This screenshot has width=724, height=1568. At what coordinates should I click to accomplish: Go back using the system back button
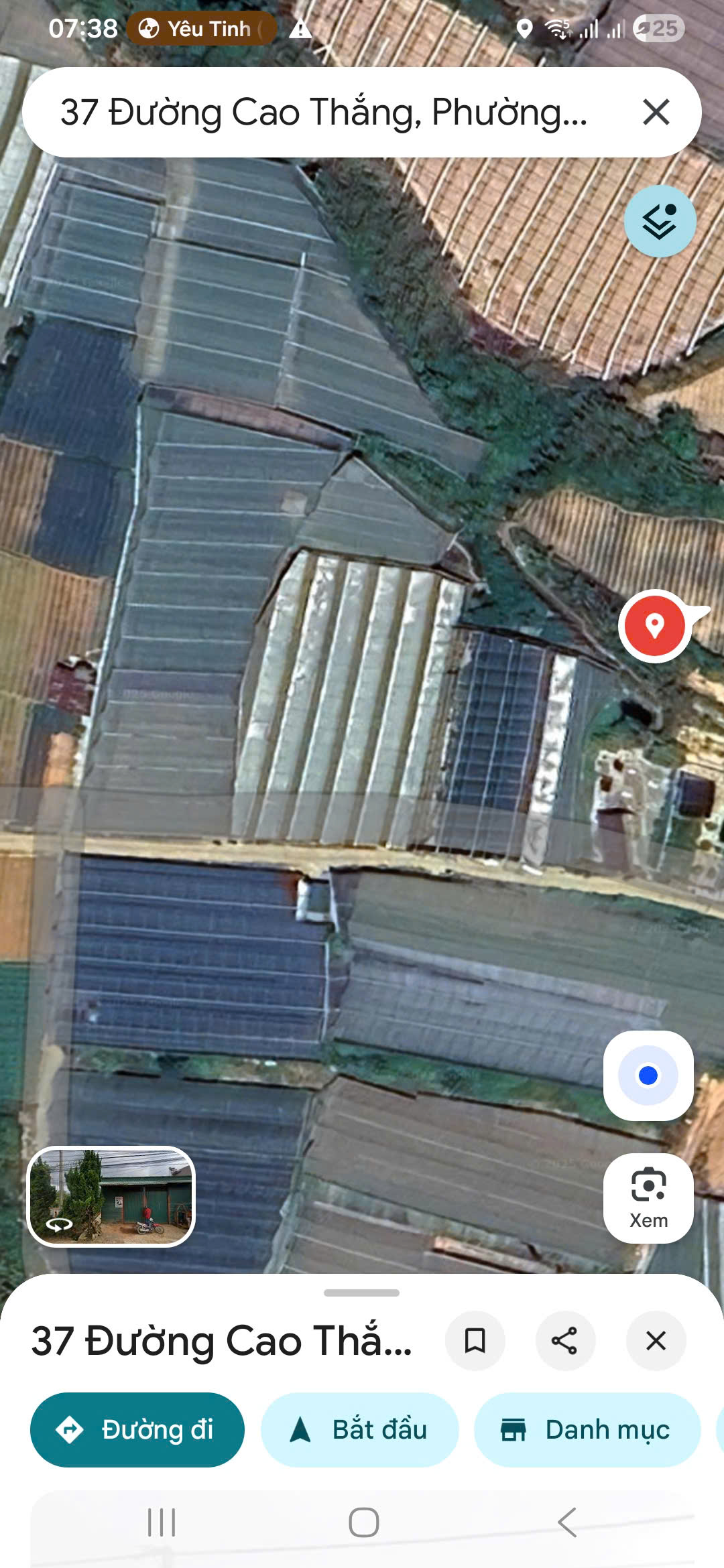567,1522
